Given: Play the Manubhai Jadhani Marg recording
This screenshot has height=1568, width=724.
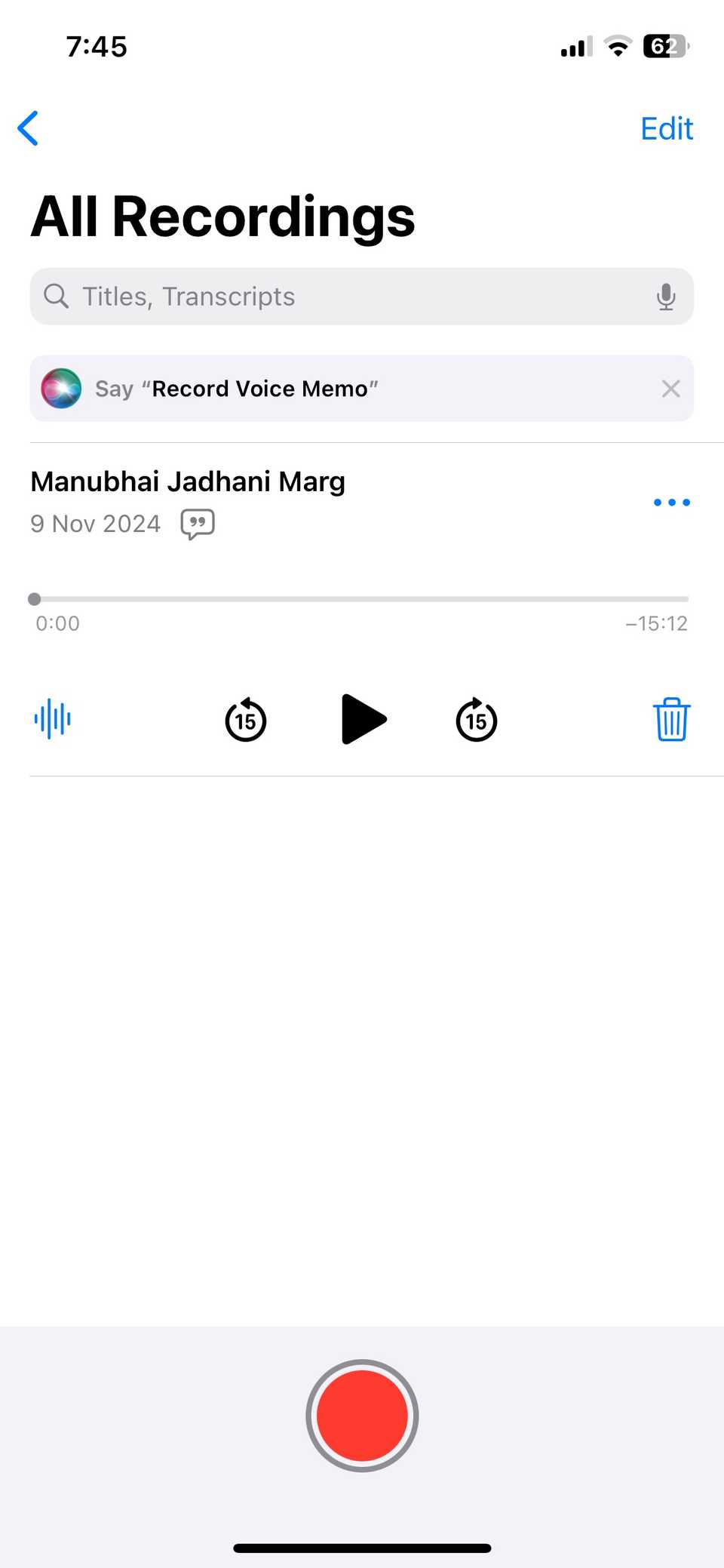Looking at the screenshot, I should coord(365,720).
